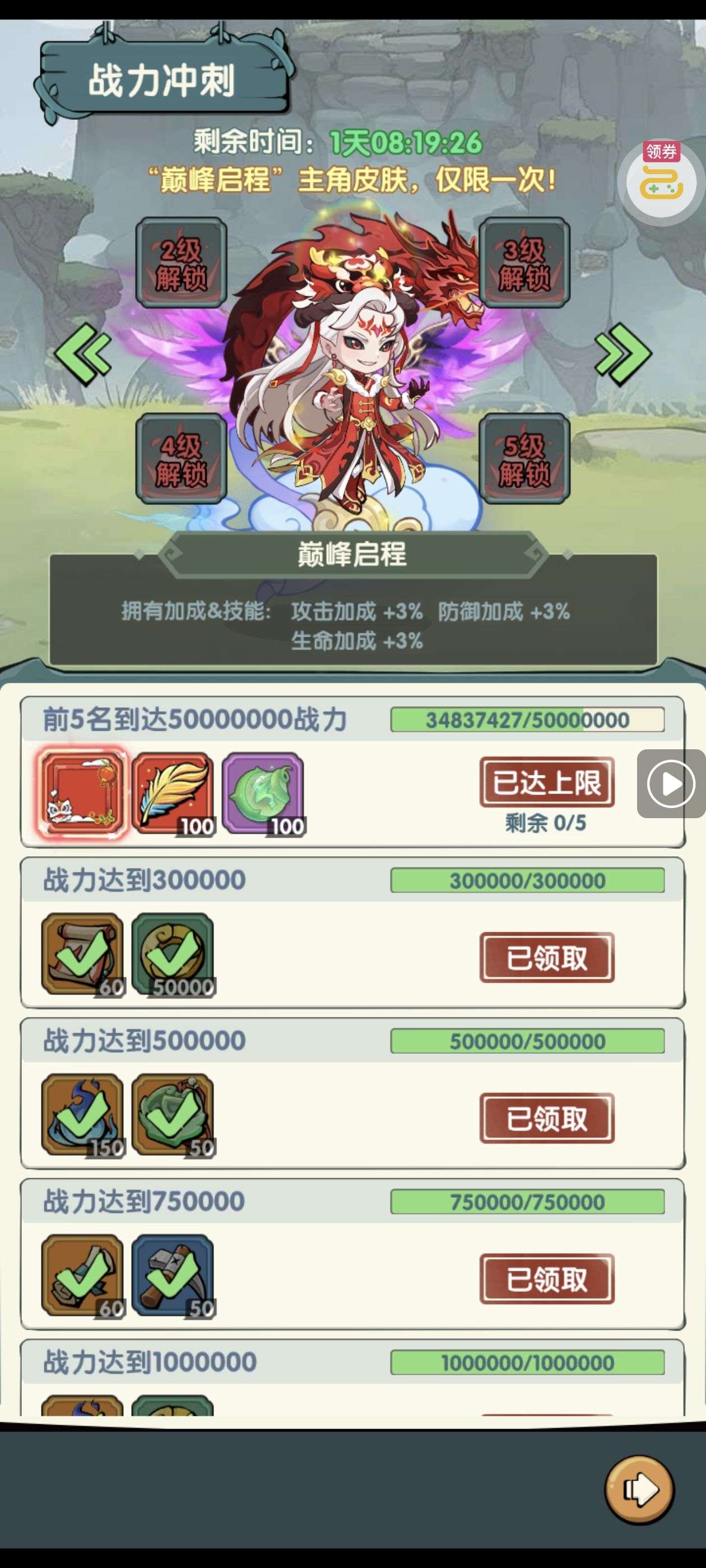
Task: Tap the 已达上限 button
Action: coord(546,782)
